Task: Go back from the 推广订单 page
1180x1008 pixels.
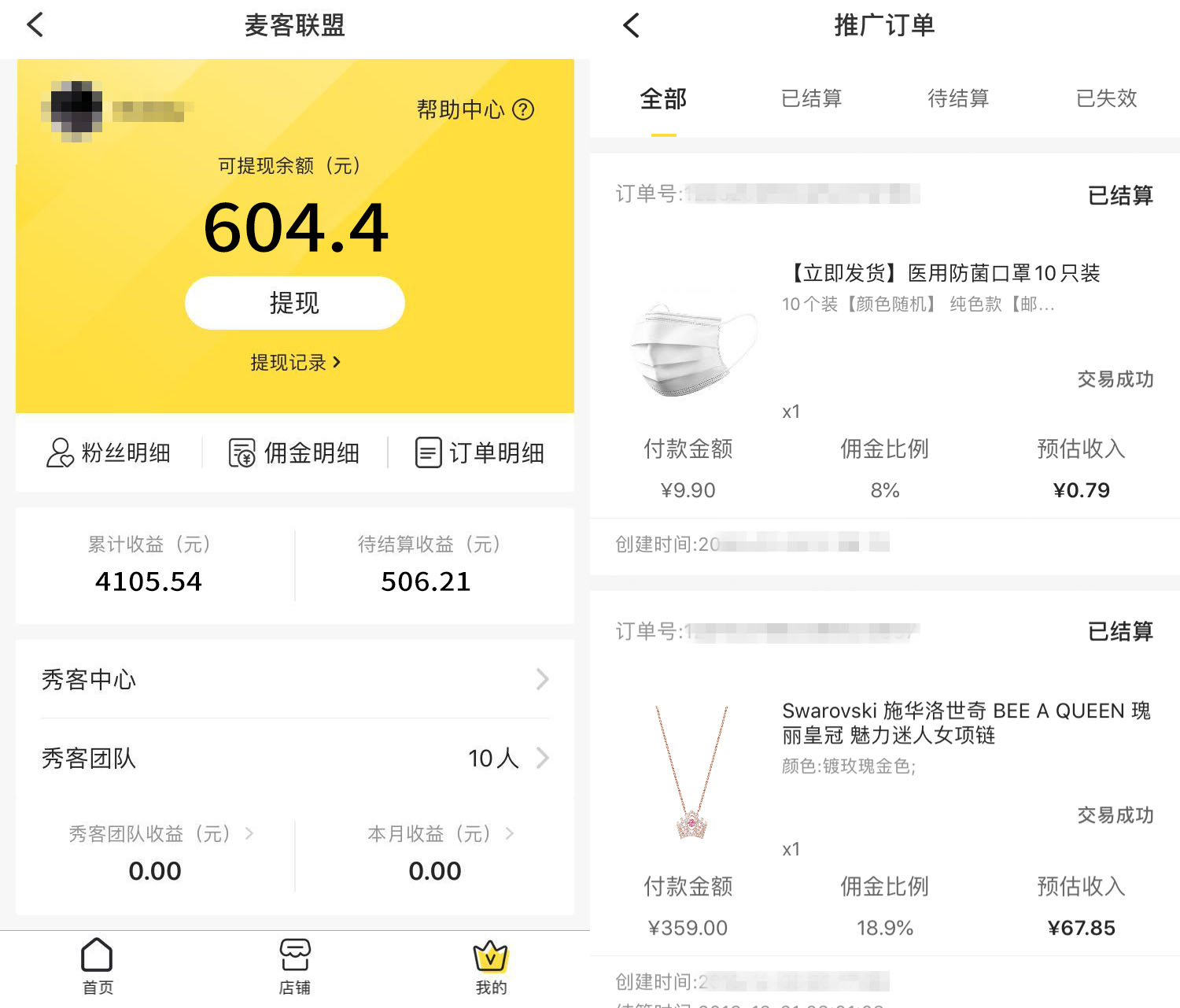Action: (x=631, y=25)
